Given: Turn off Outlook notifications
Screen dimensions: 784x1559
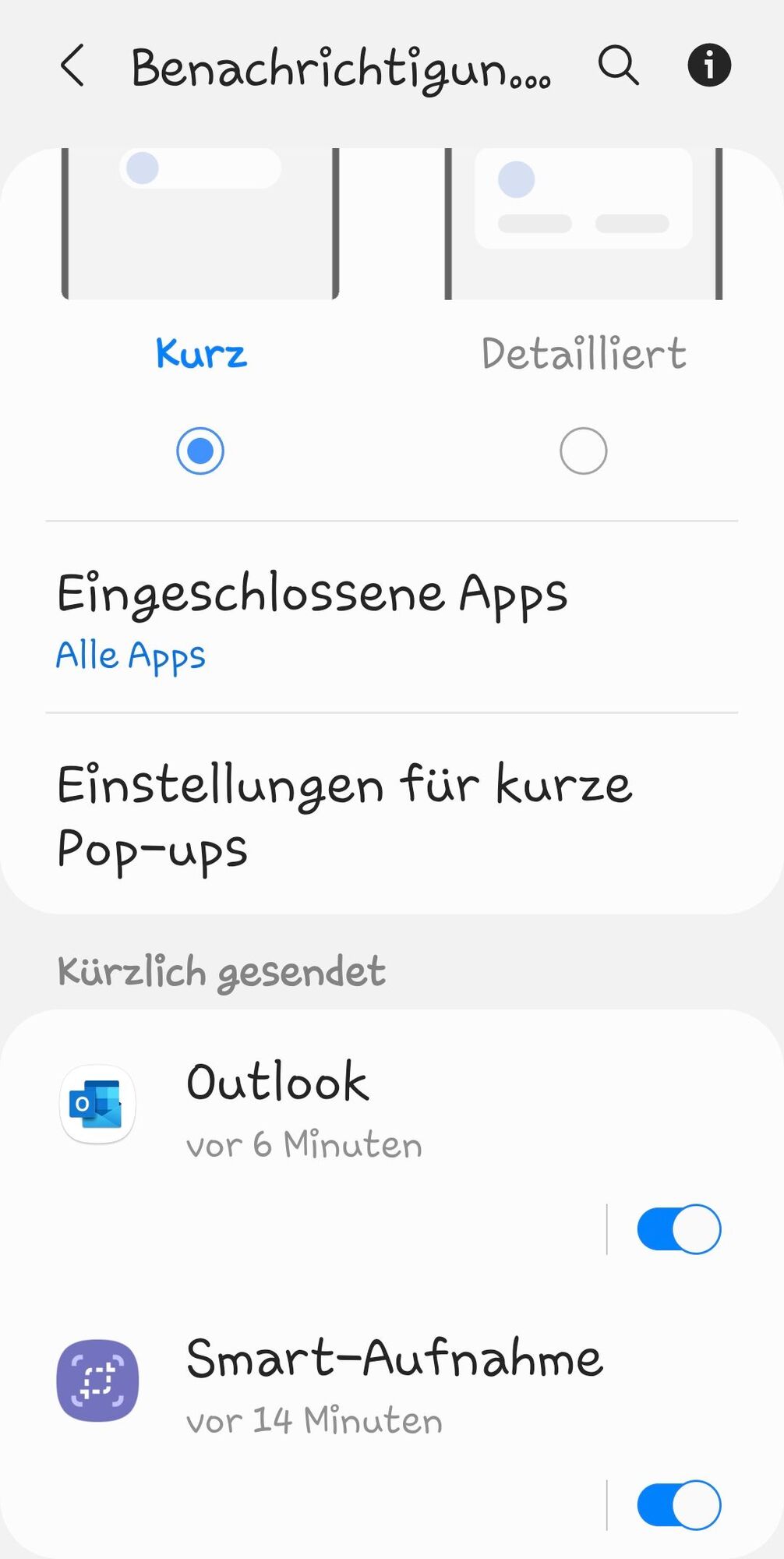Looking at the screenshot, I should coord(678,1229).
